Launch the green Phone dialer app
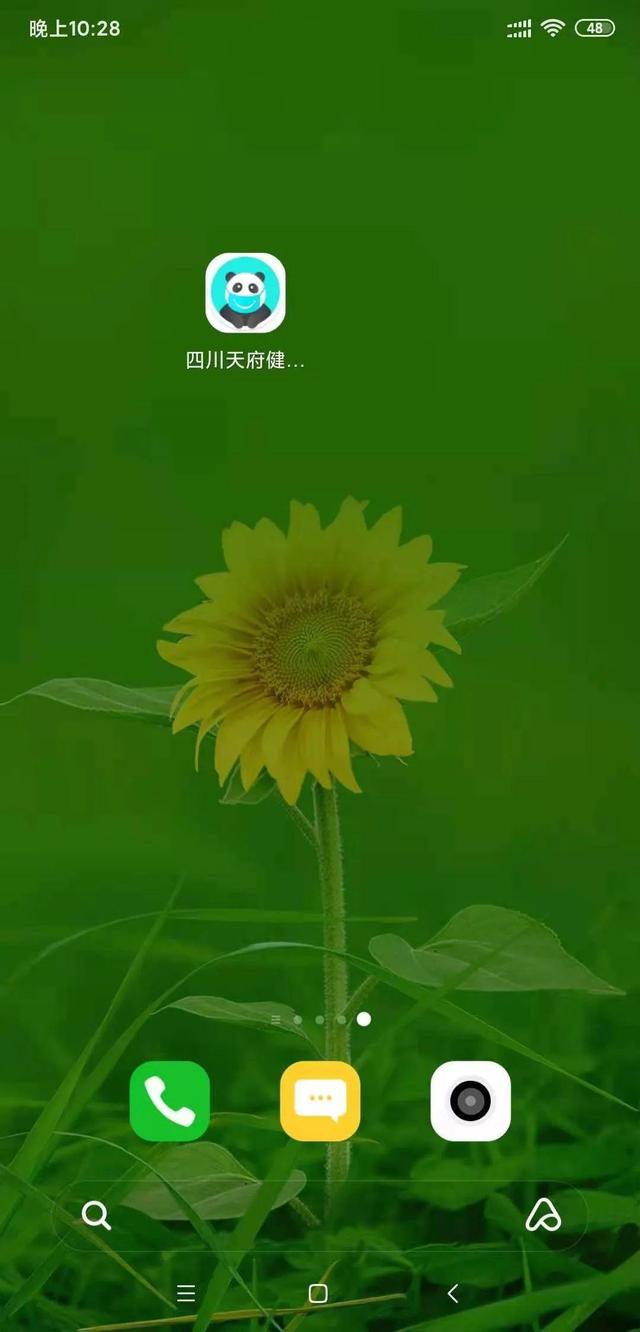Screen dimensions: 640x1332 point(170,1101)
